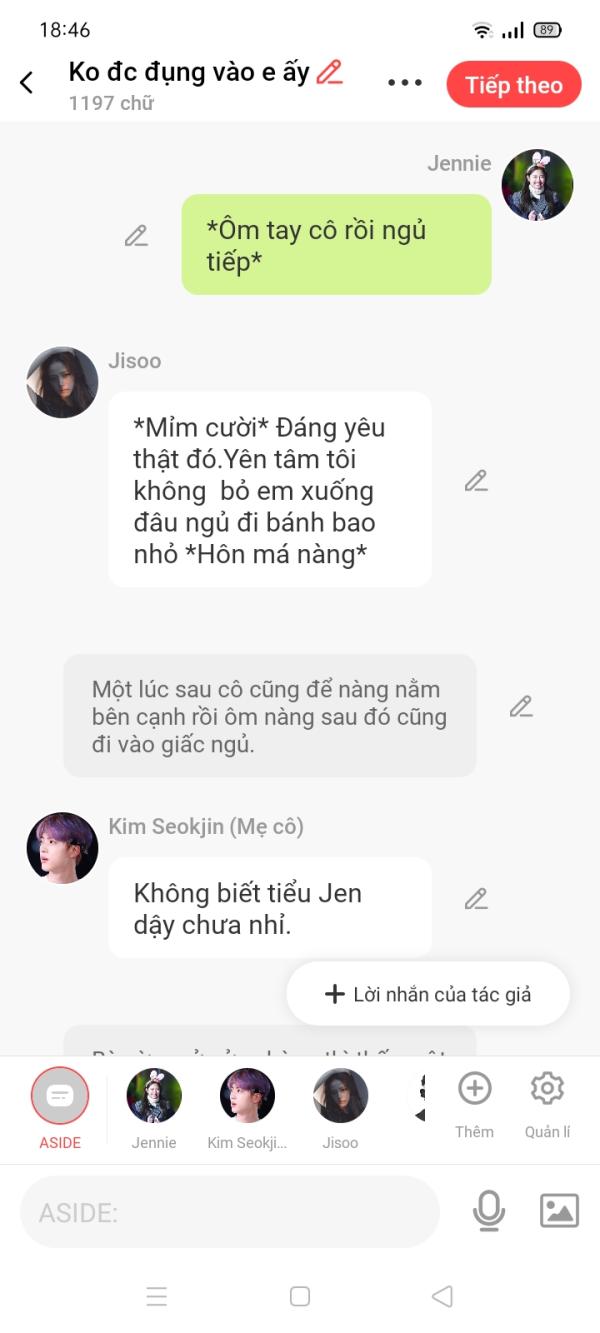Tap the Tiếp theo button
This screenshot has width=600, height=1333.
click(514, 85)
